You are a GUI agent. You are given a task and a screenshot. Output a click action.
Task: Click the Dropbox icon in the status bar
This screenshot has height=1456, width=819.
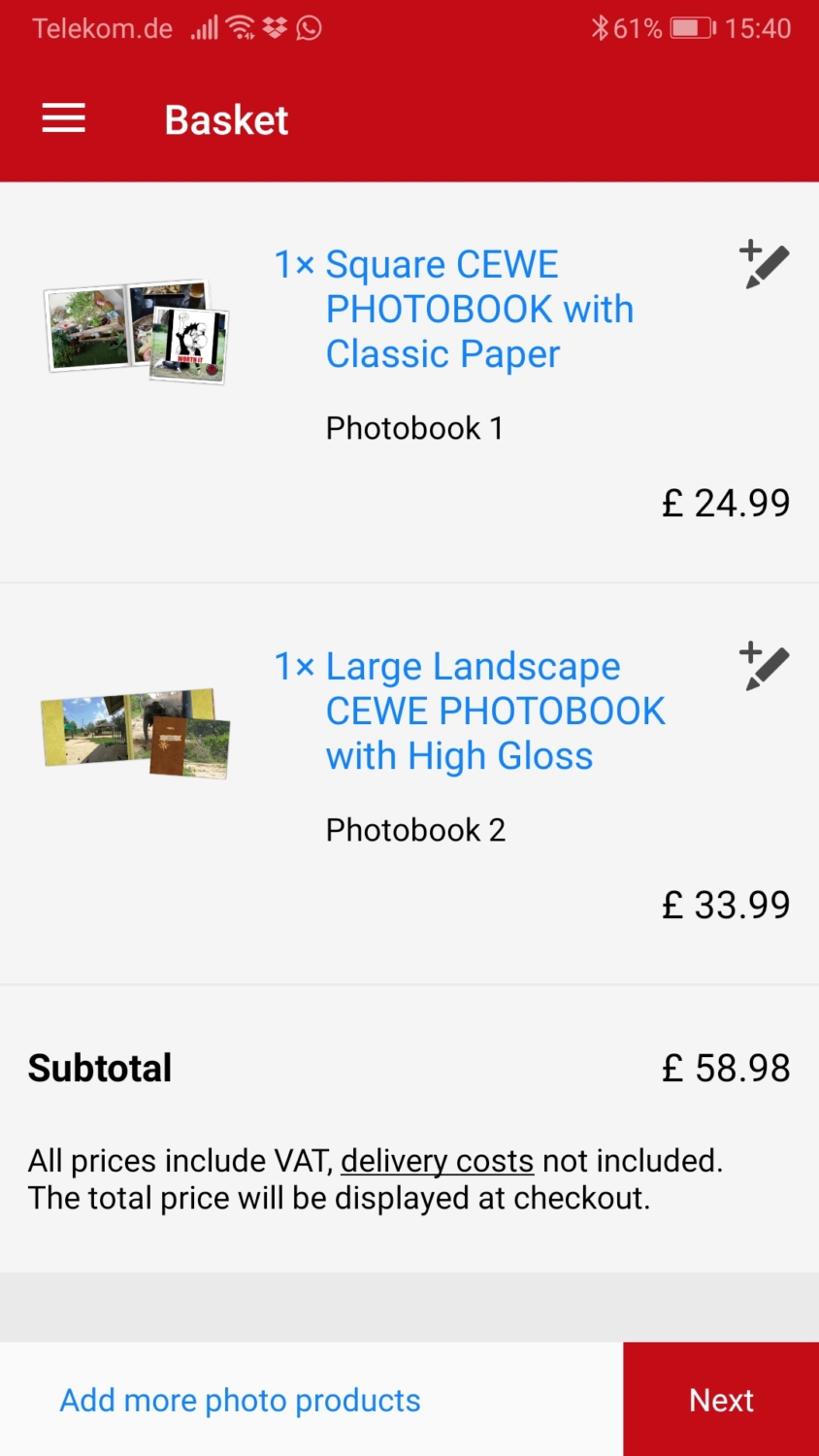[x=275, y=27]
